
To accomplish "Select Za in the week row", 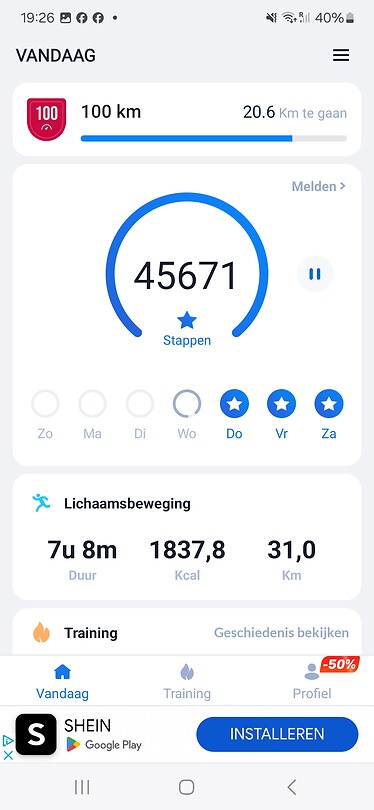I will pos(329,414).
